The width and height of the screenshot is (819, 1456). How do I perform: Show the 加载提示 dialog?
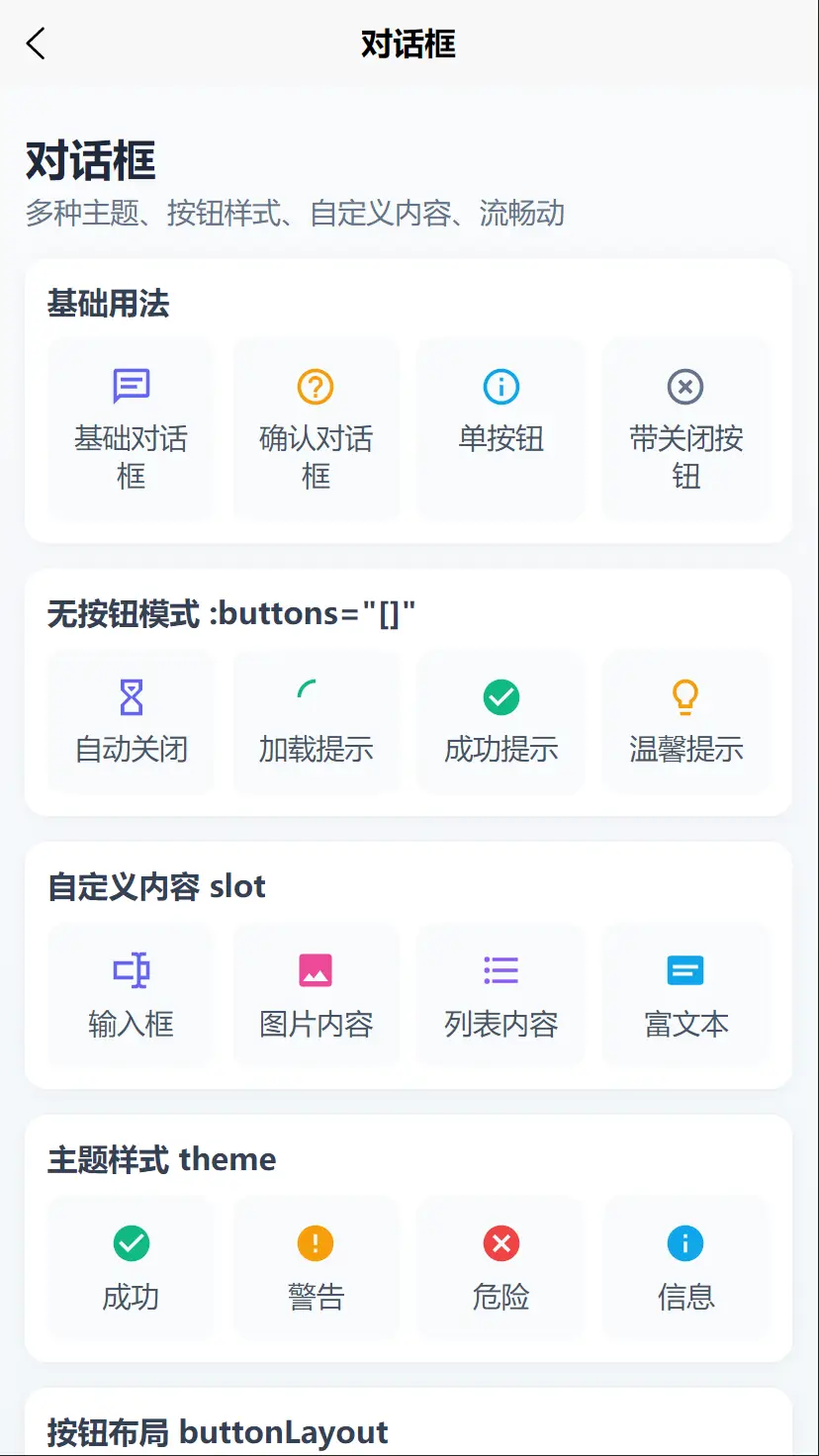click(316, 722)
